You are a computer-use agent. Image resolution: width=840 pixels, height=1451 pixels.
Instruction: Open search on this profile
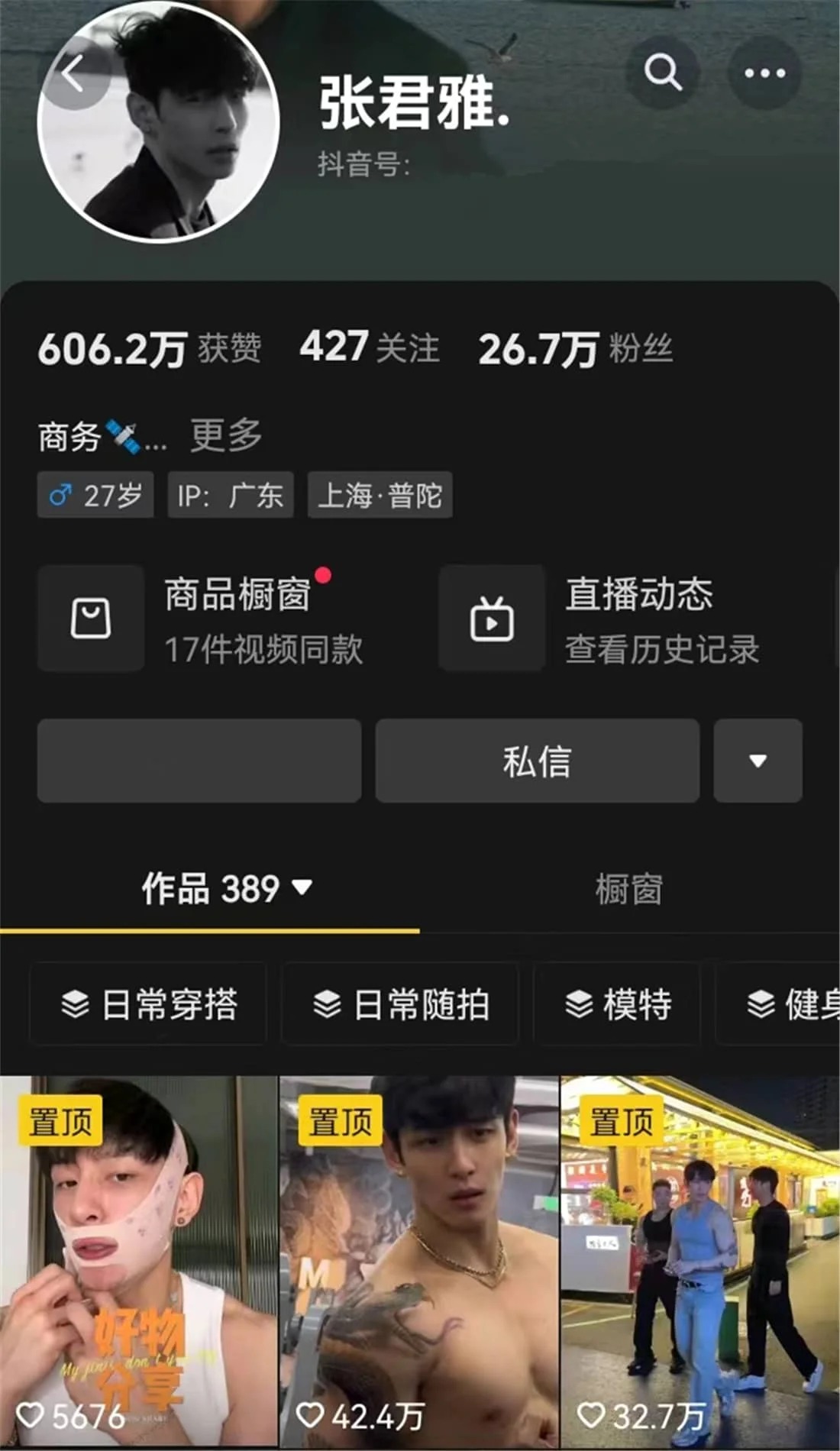[x=662, y=73]
